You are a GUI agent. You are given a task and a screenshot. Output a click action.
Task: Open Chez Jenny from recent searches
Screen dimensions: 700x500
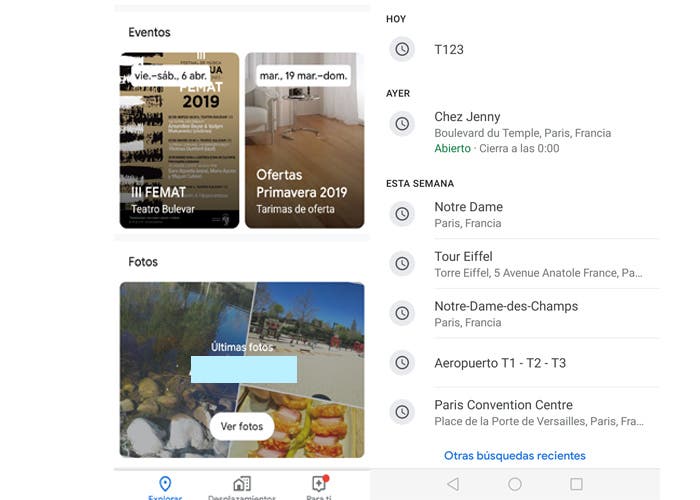[520, 132]
